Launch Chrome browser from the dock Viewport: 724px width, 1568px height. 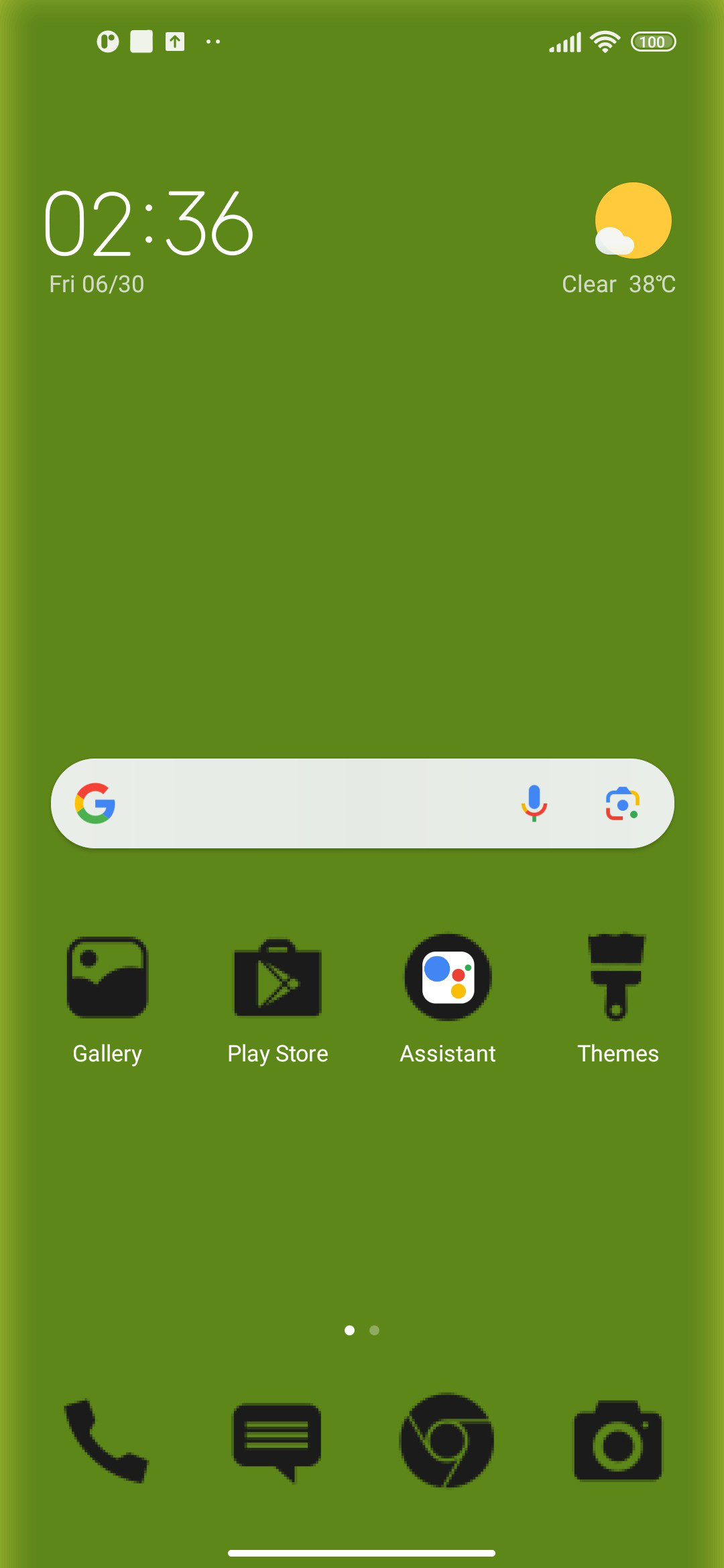(x=447, y=1439)
